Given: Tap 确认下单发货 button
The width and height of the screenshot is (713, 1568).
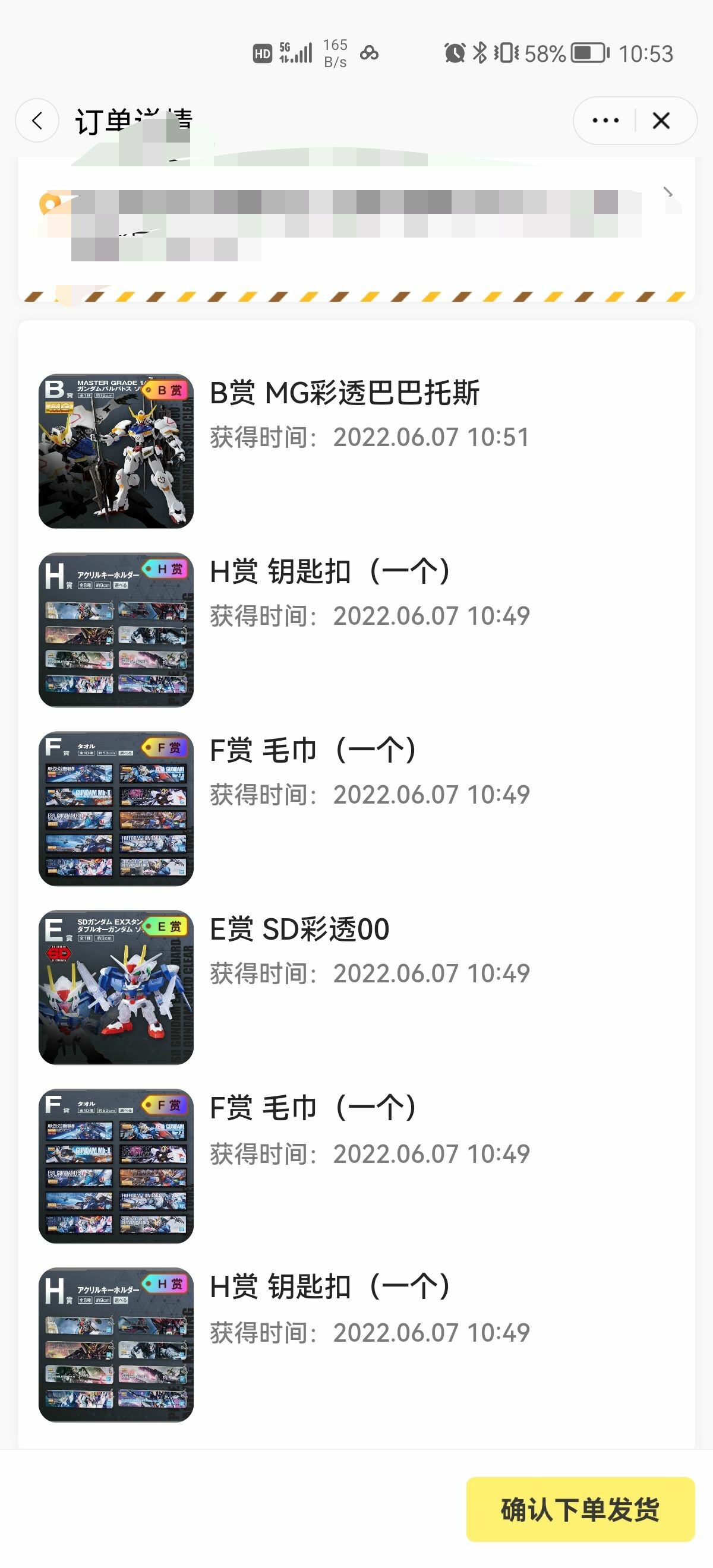Looking at the screenshot, I should point(581,1509).
